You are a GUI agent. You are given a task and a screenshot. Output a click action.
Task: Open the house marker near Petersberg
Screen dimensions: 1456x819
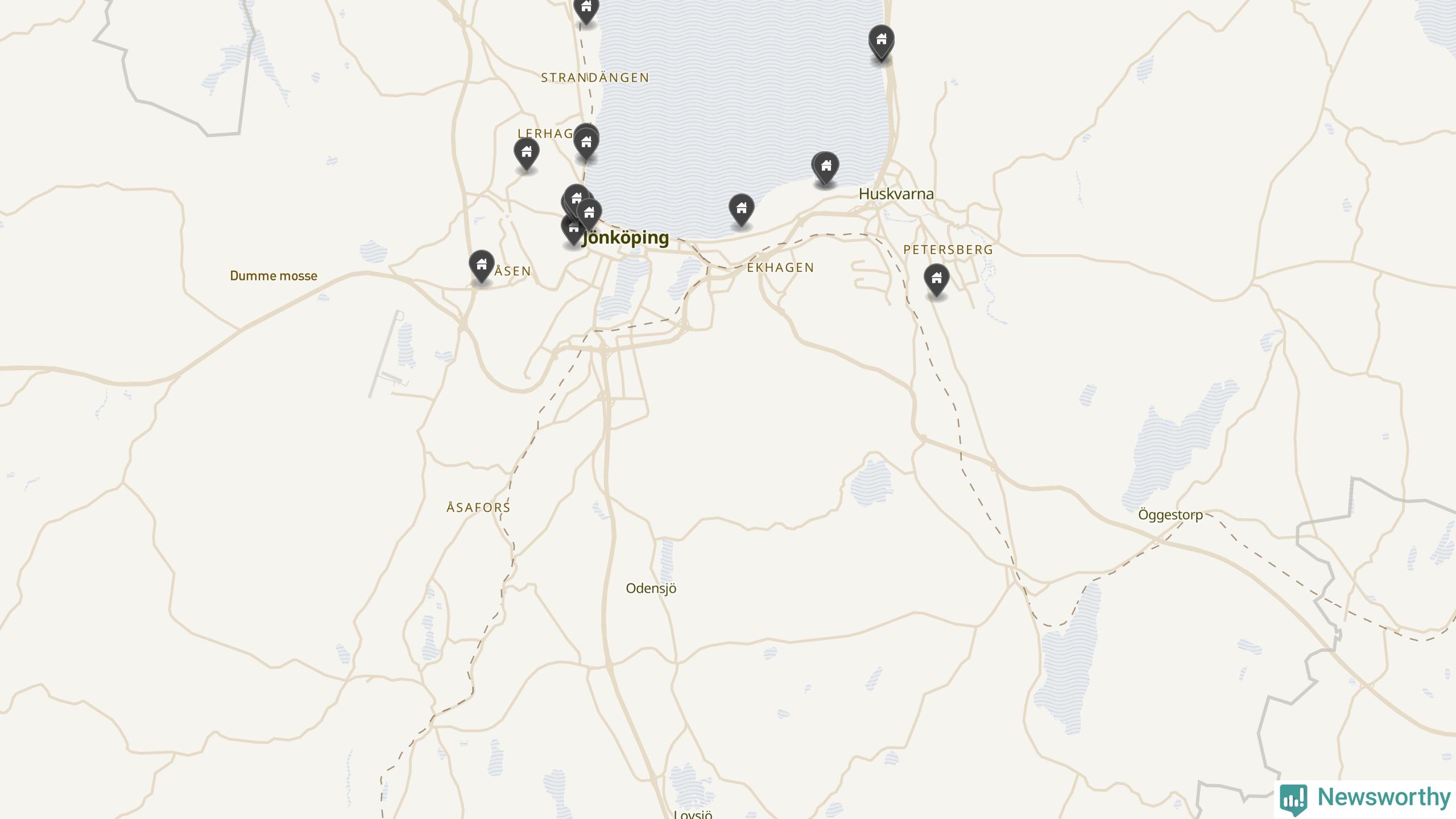pos(936,279)
